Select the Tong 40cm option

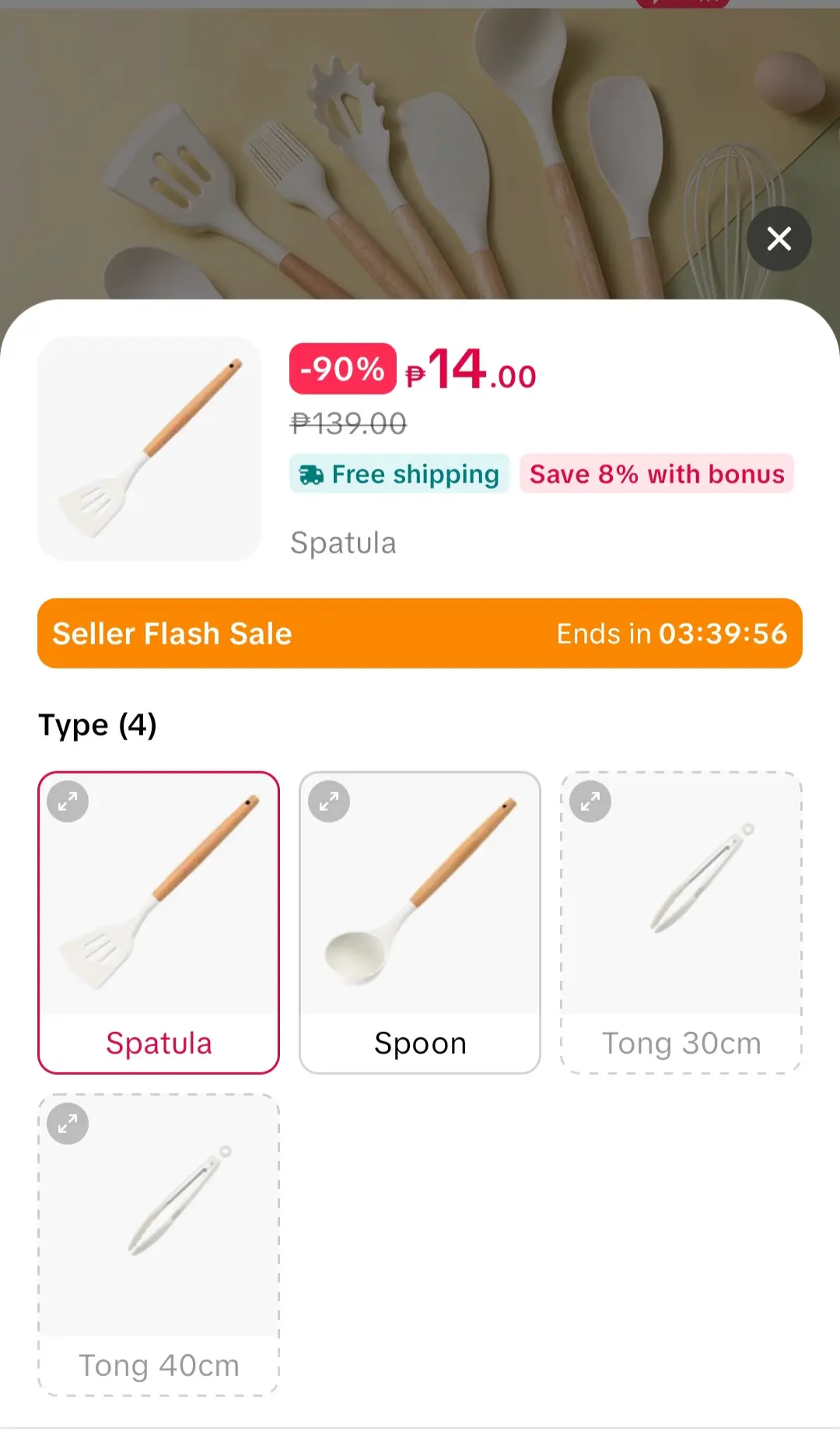click(x=159, y=1244)
